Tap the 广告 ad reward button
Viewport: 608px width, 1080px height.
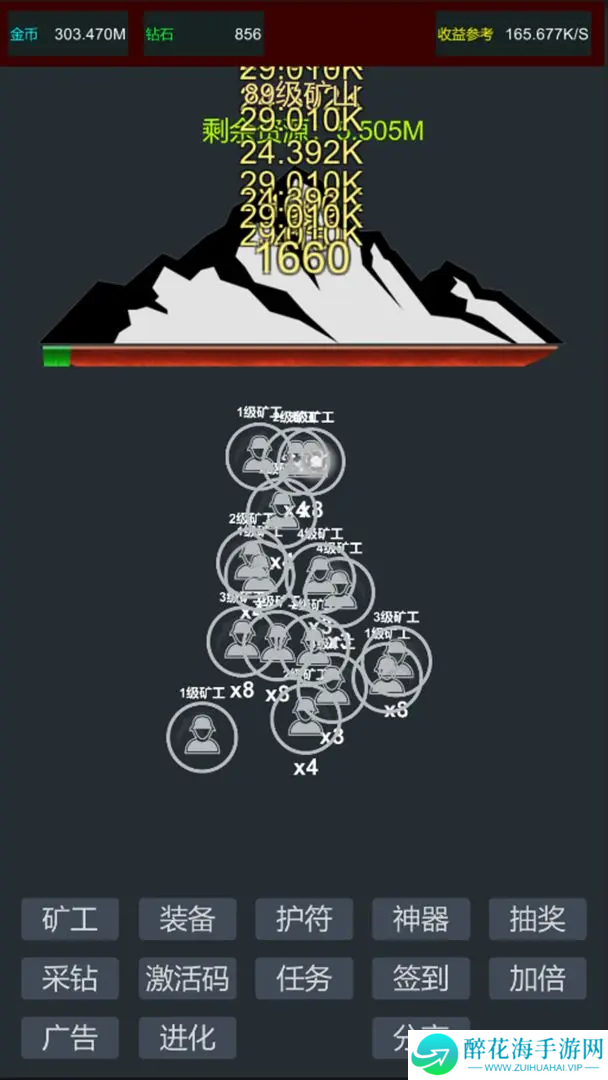(70, 1038)
